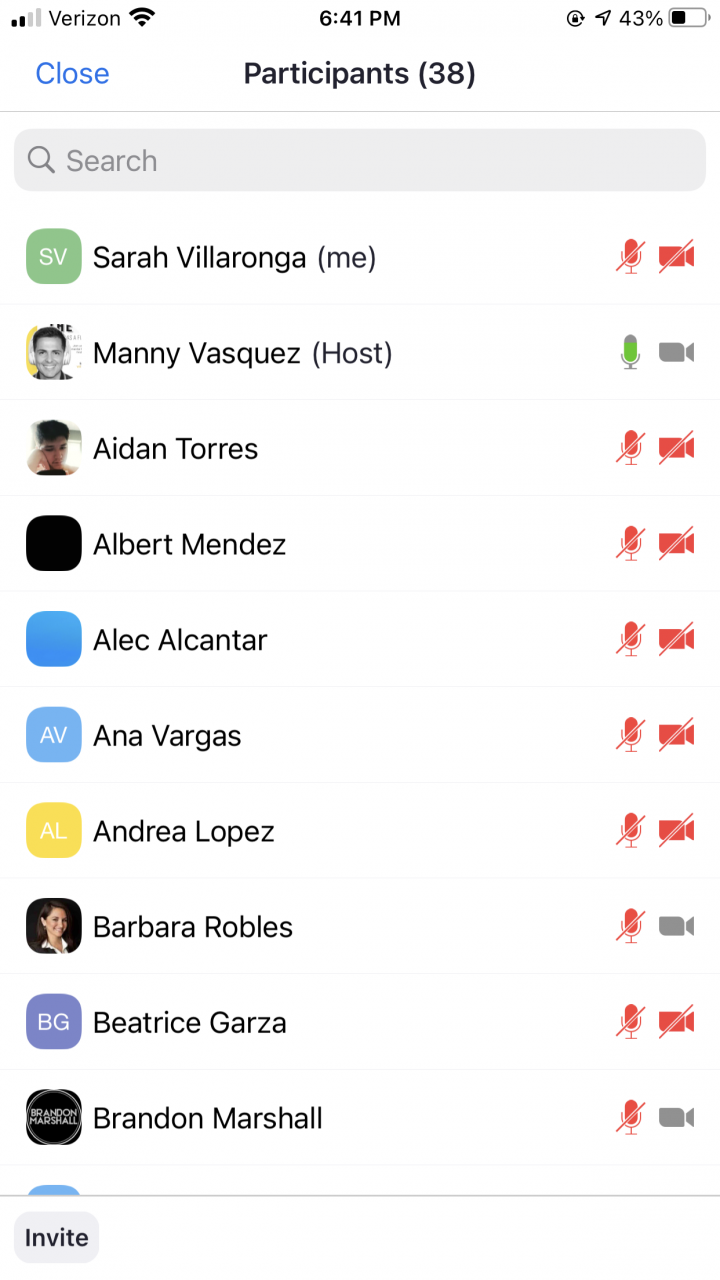Select participant Aidan Torres

176,449
